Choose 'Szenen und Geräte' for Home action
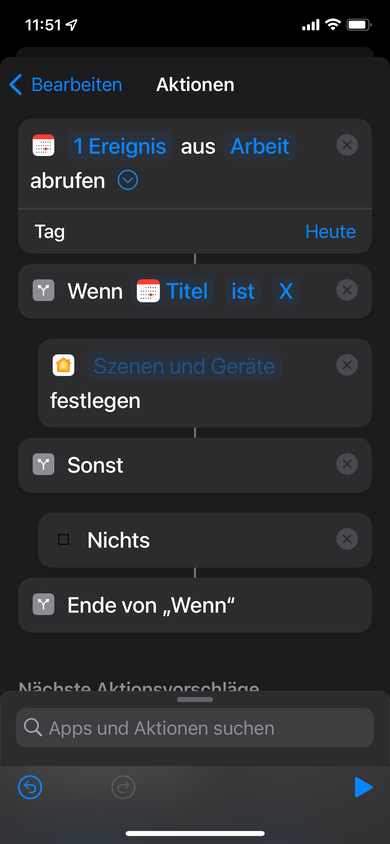Screen dimensions: 390x844 point(184,366)
